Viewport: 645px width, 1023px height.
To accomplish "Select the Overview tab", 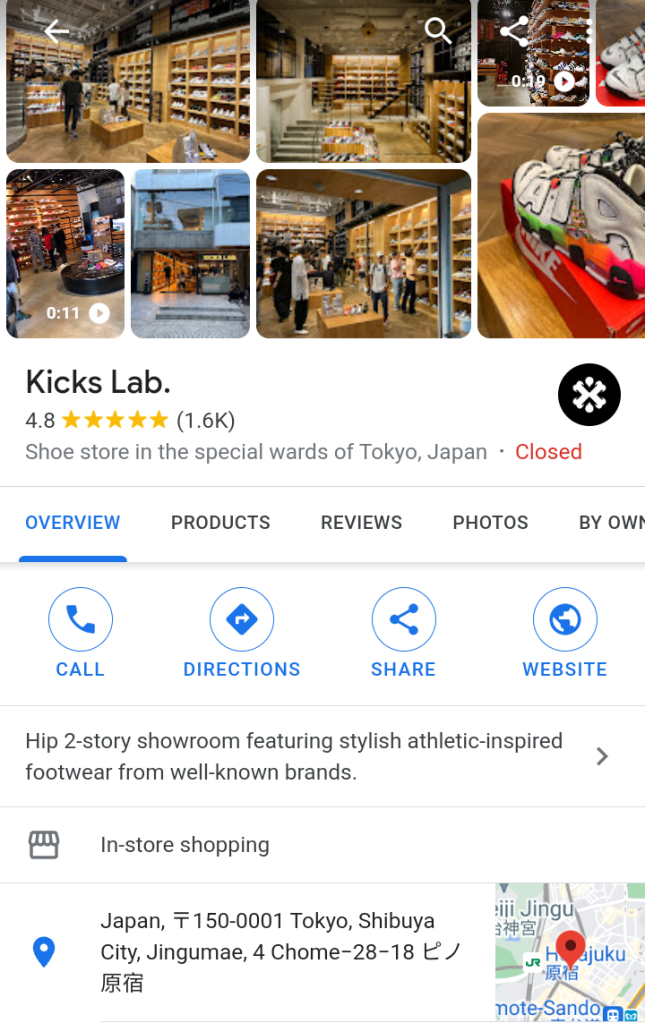I will (x=72, y=523).
